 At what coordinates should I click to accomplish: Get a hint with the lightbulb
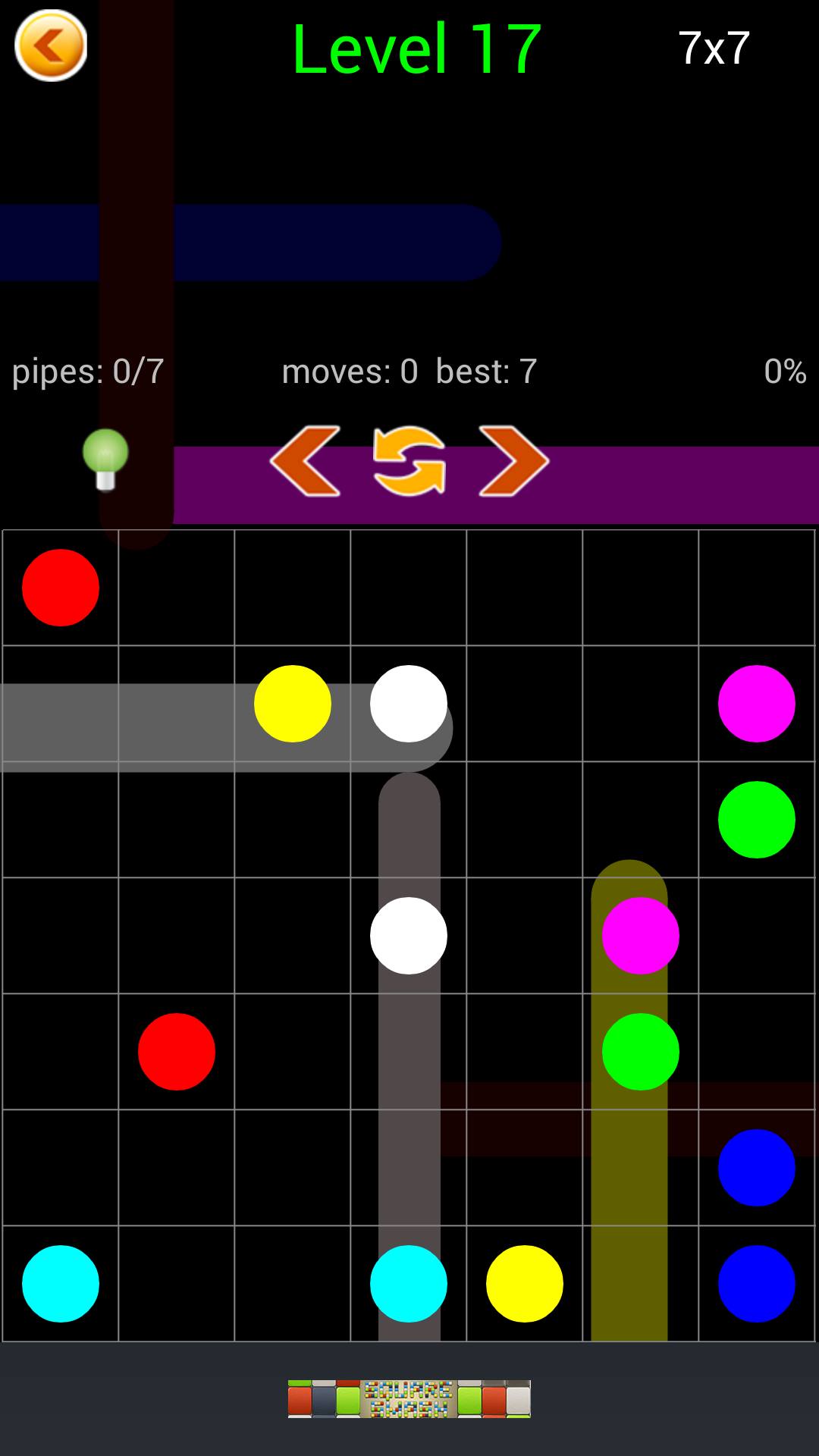coord(105,460)
